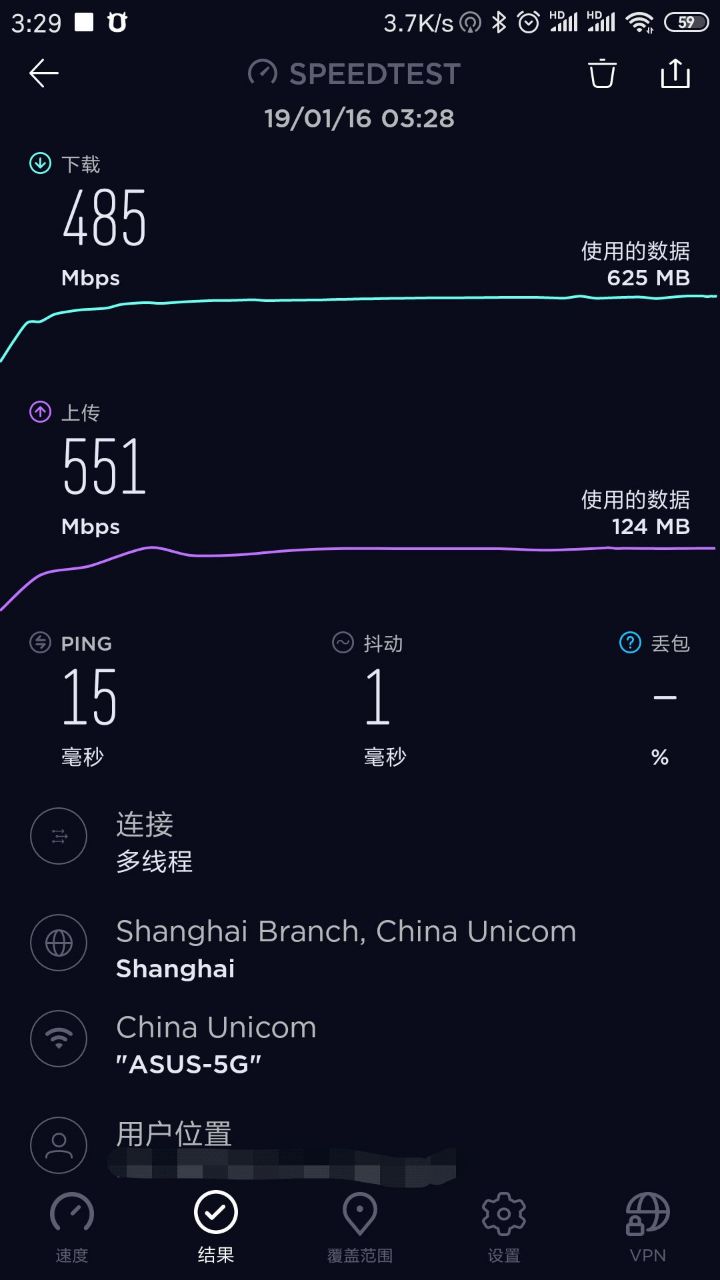Delete this speed test result

(602, 73)
